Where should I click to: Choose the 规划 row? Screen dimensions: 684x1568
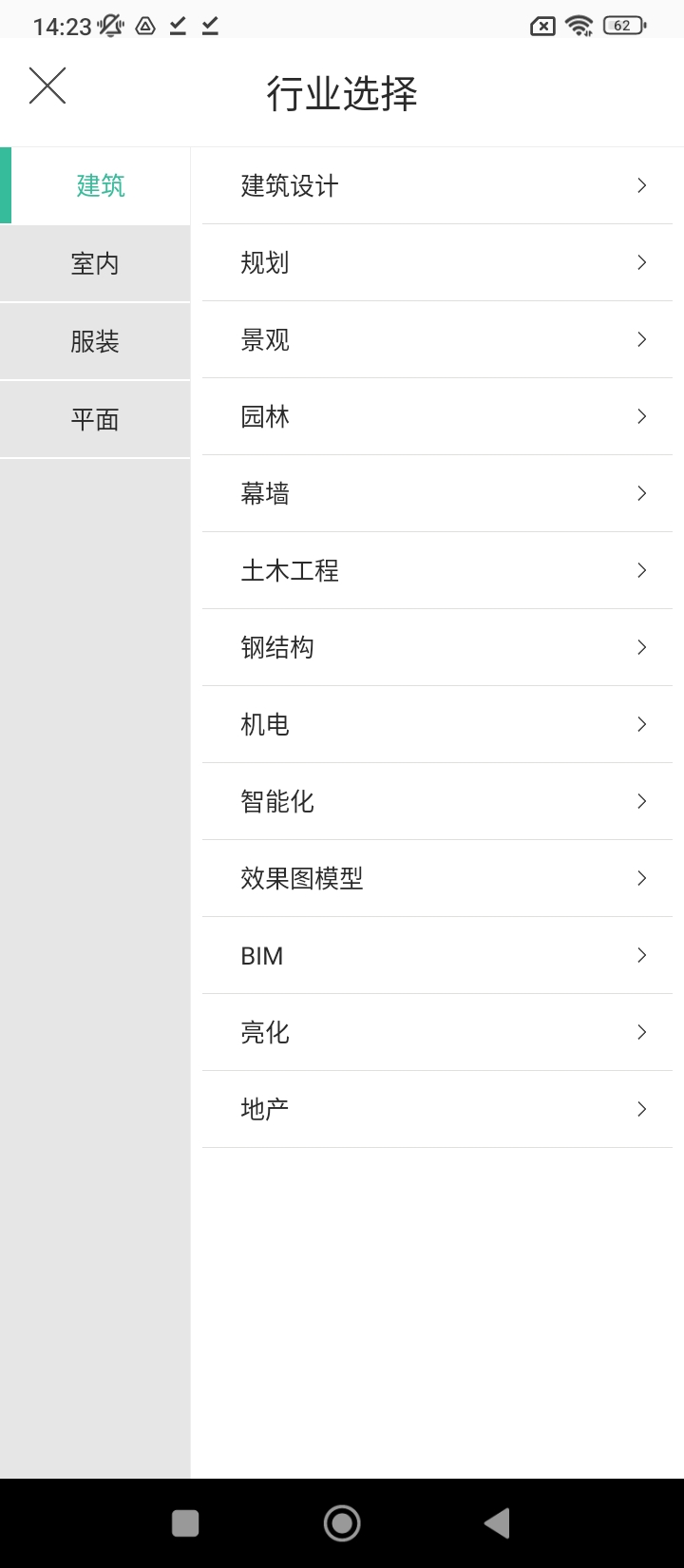437,262
